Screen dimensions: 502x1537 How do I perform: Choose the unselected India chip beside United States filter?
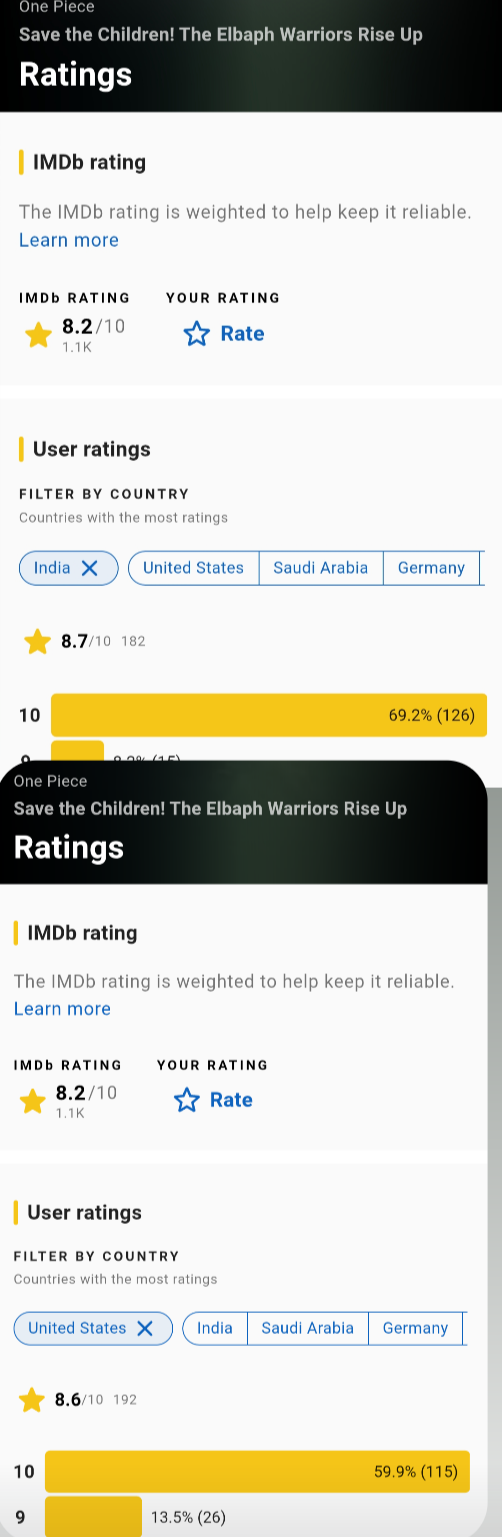(215, 1328)
